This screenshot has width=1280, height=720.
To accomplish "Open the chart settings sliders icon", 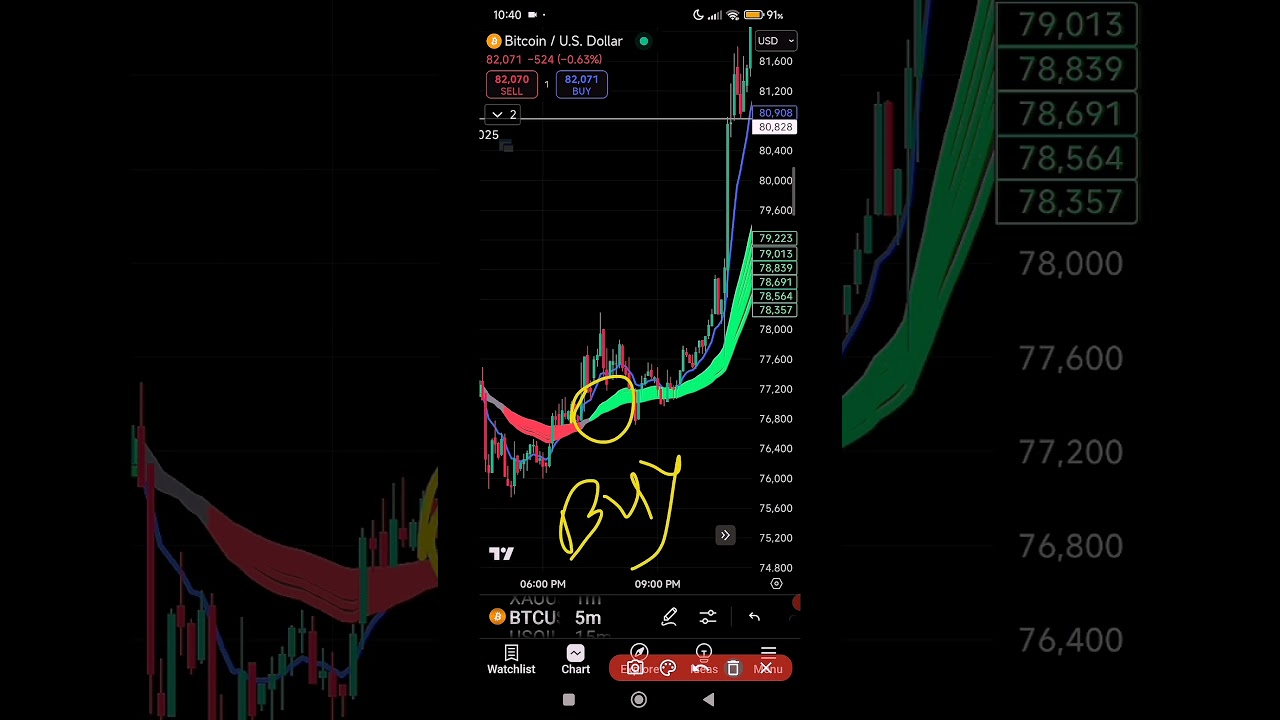I will 708,617.
